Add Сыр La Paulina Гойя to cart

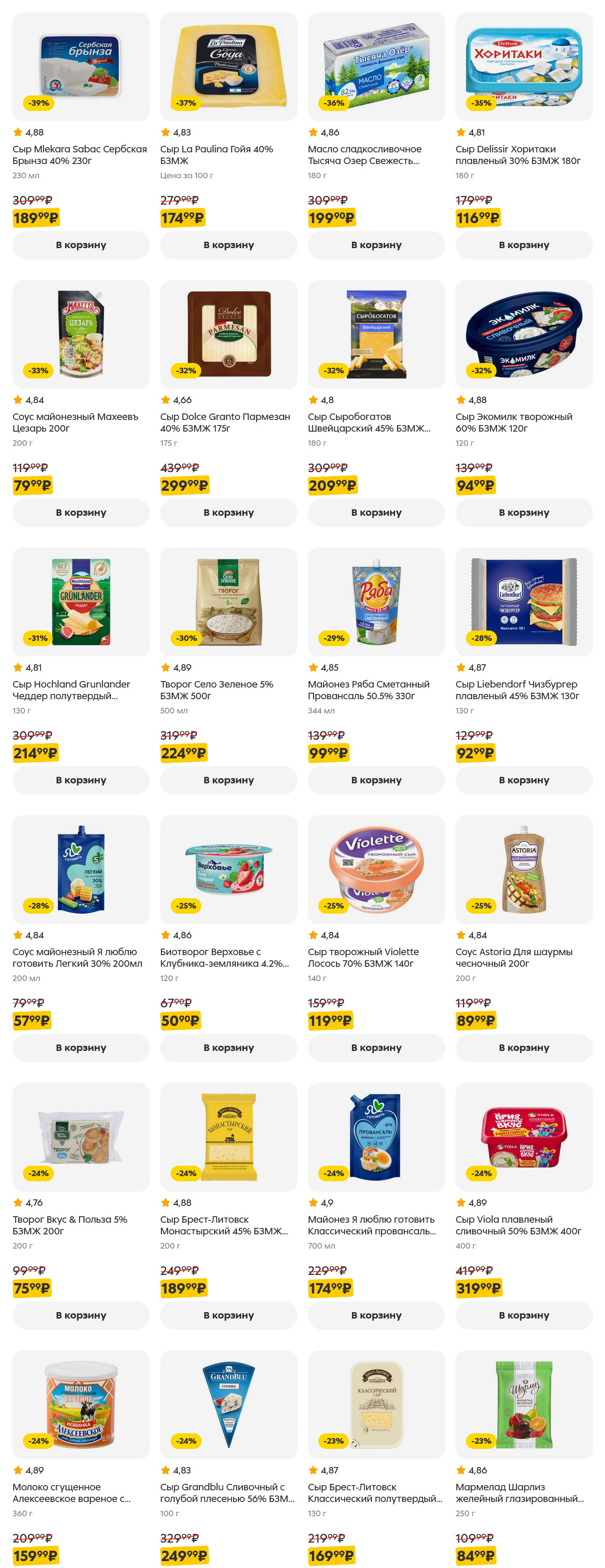[228, 245]
